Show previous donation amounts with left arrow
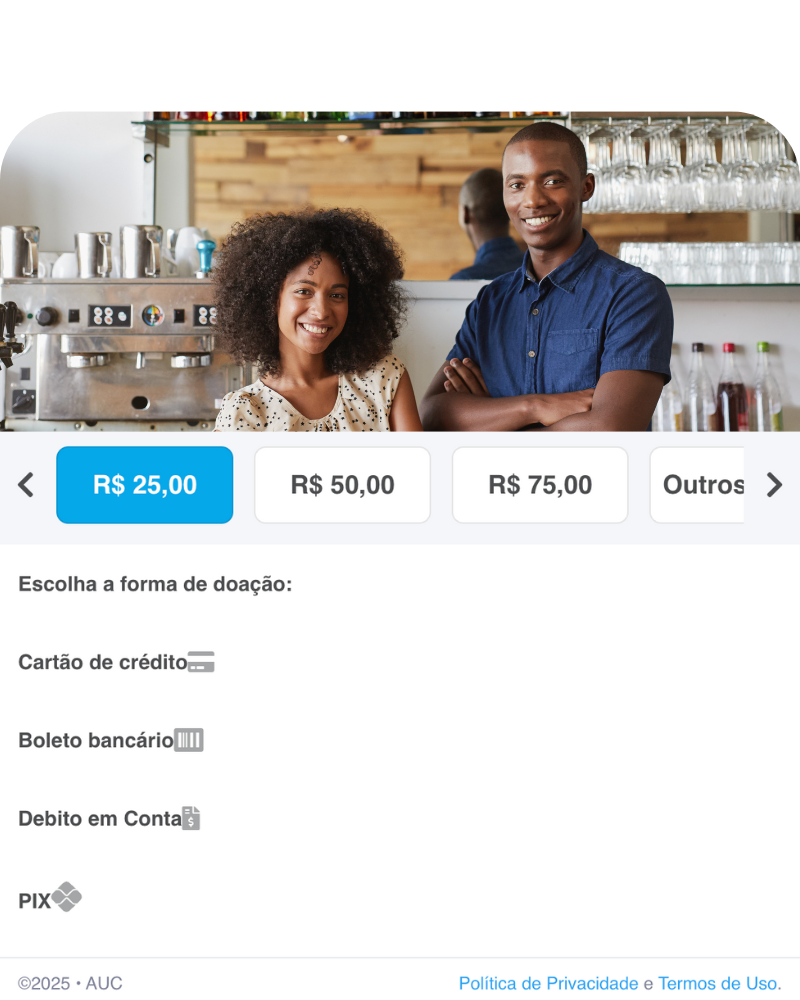Viewport: 800px width, 1000px height. click(x=26, y=485)
